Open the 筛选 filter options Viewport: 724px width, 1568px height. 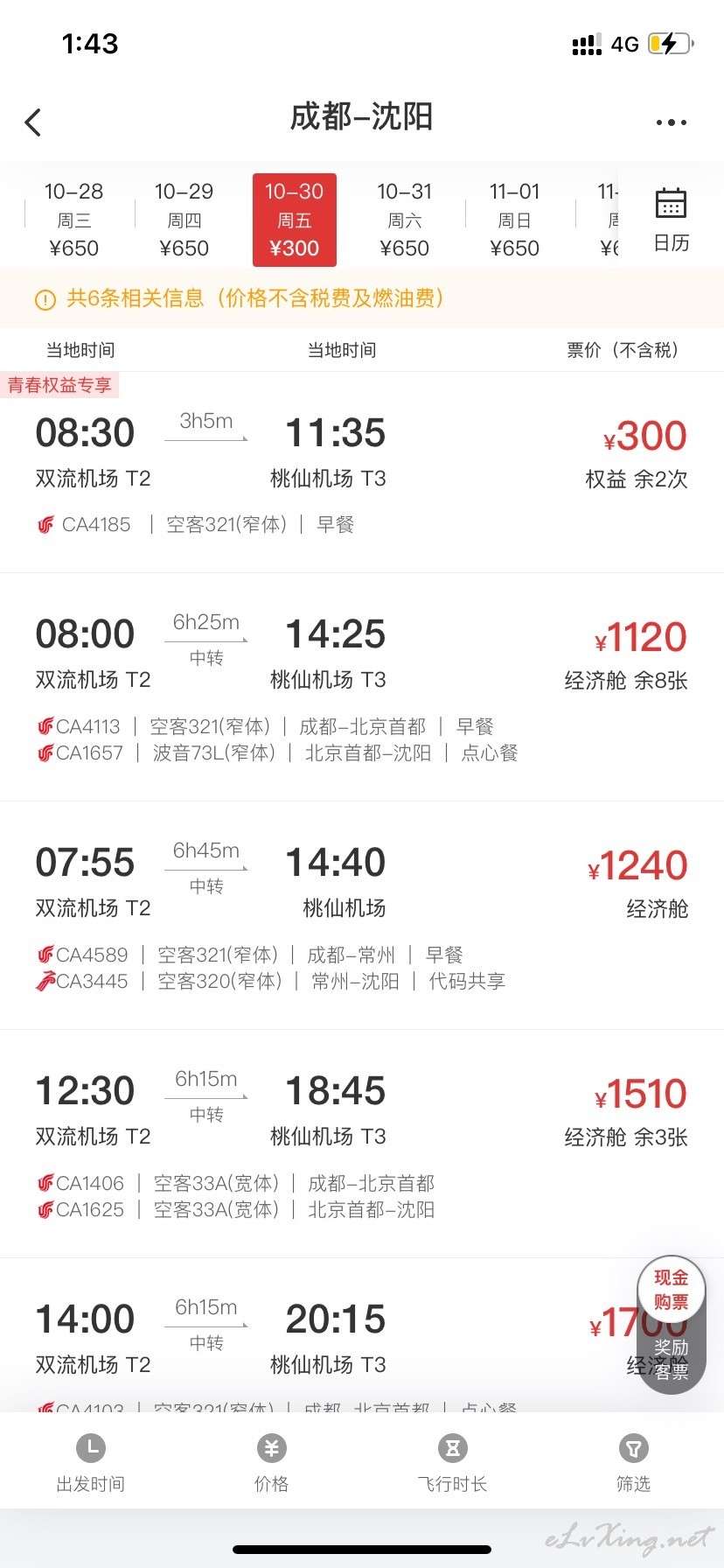coord(634,1464)
